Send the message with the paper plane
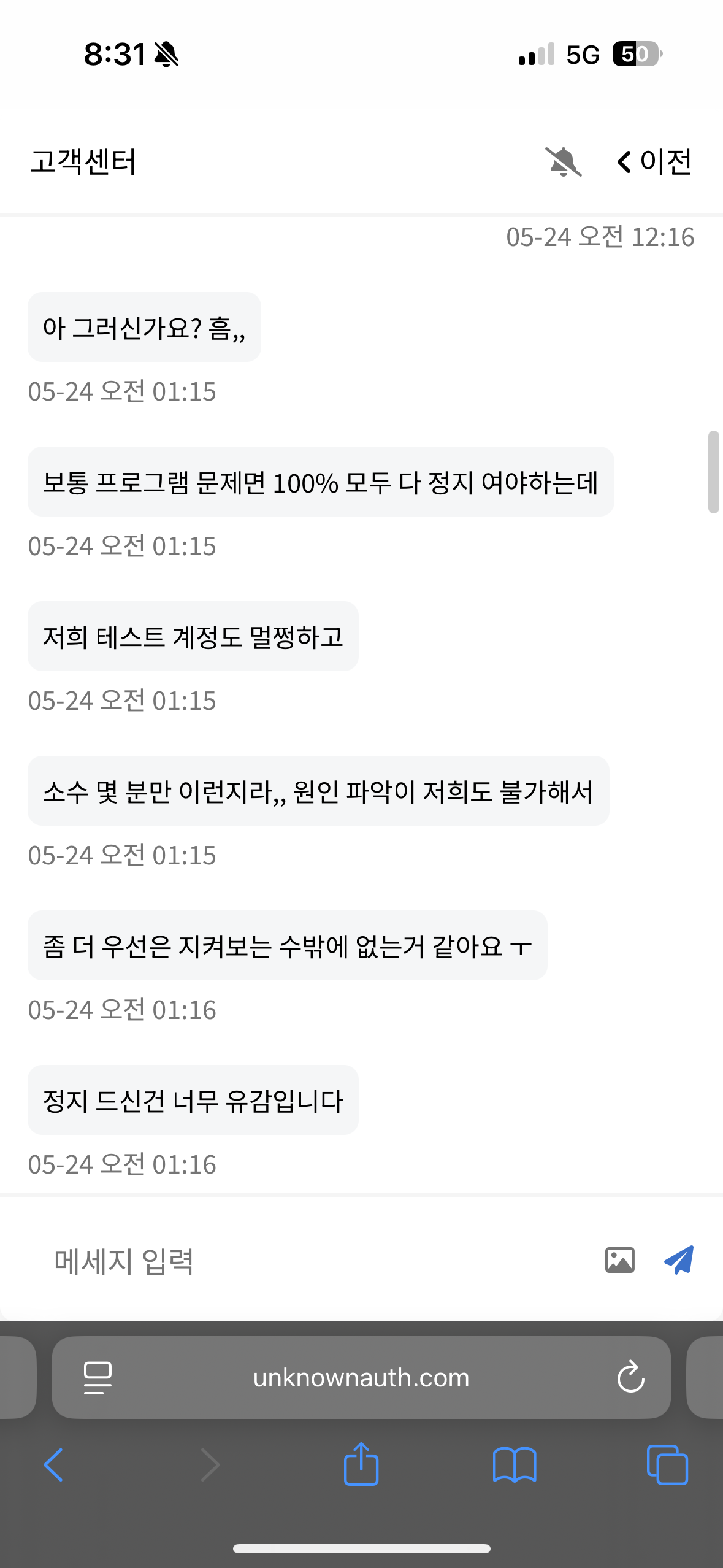The width and height of the screenshot is (723, 1568). [679, 1260]
